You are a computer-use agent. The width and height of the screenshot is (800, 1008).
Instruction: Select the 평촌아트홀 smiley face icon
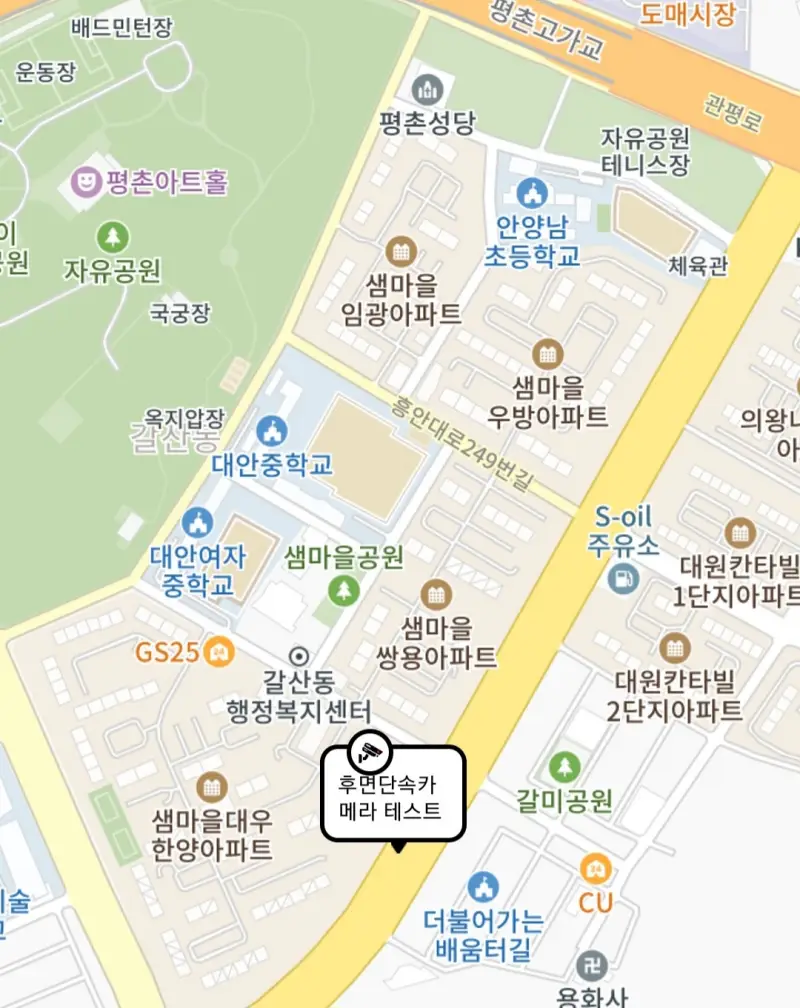pos(87,178)
